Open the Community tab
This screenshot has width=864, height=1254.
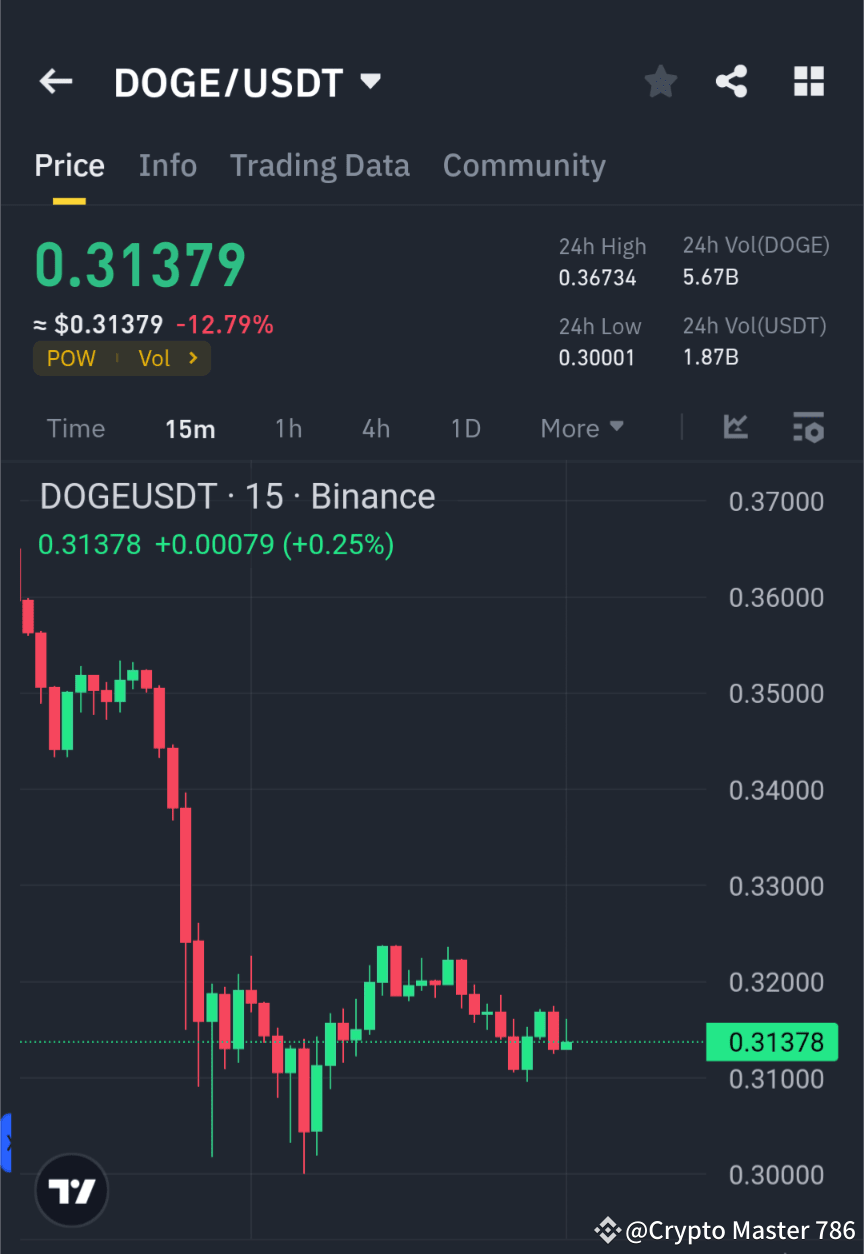coord(524,165)
